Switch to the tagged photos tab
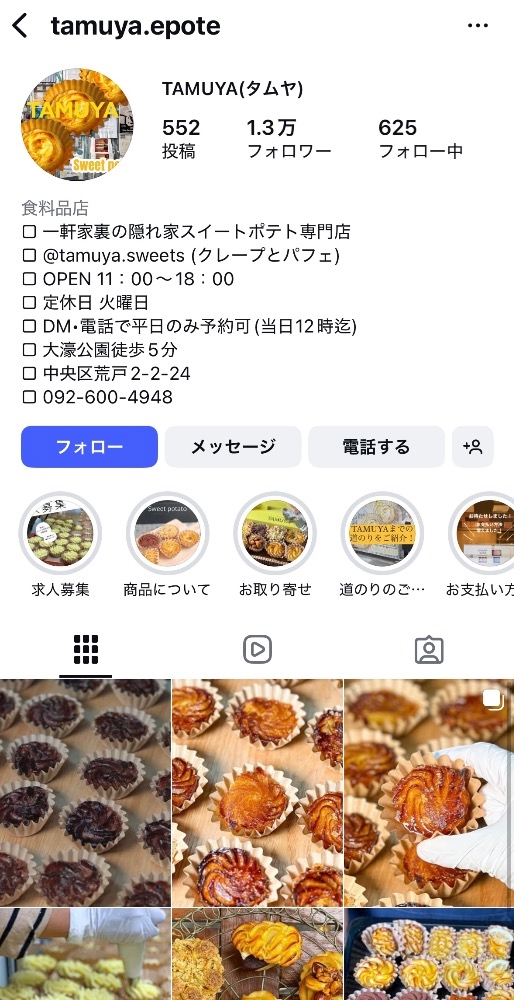 [429, 650]
